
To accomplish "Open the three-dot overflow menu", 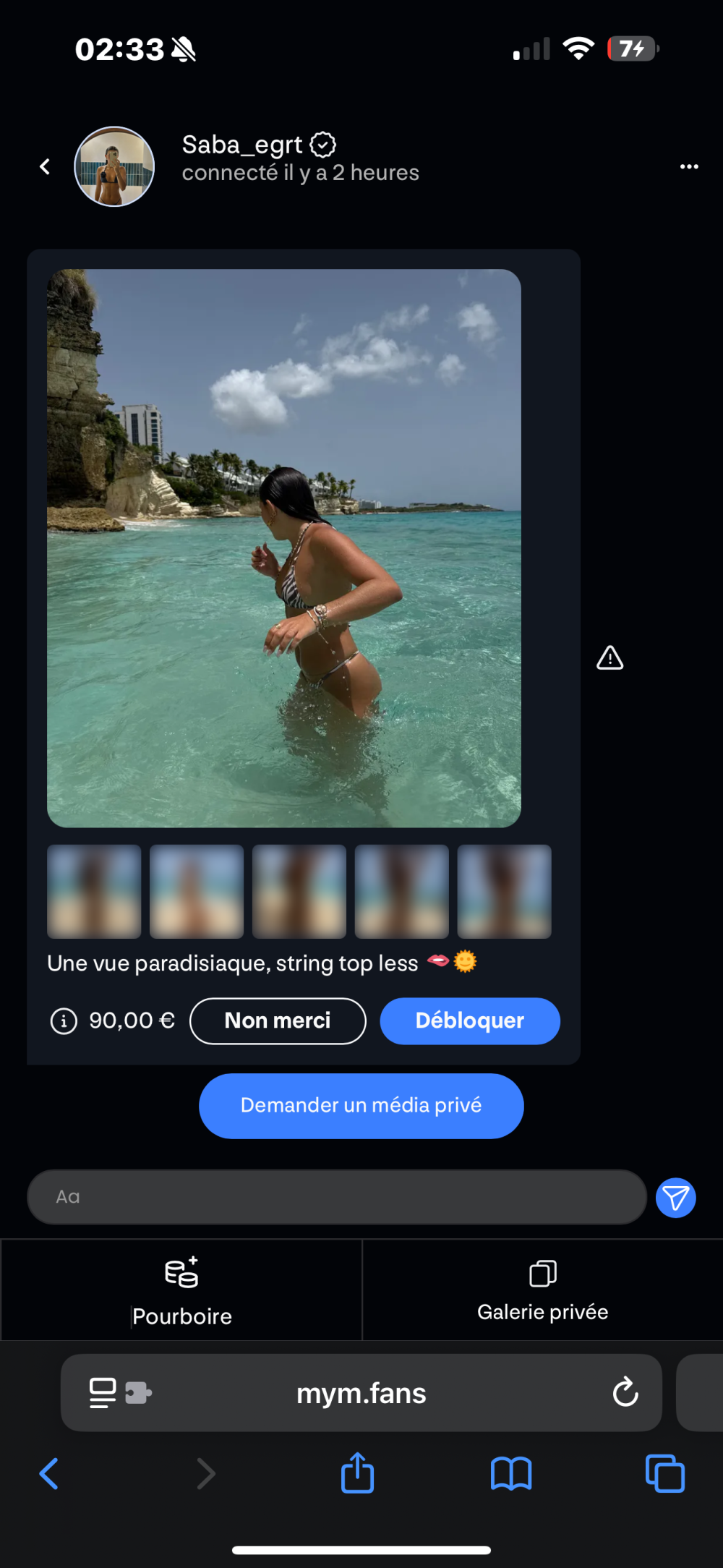I will coord(689,167).
